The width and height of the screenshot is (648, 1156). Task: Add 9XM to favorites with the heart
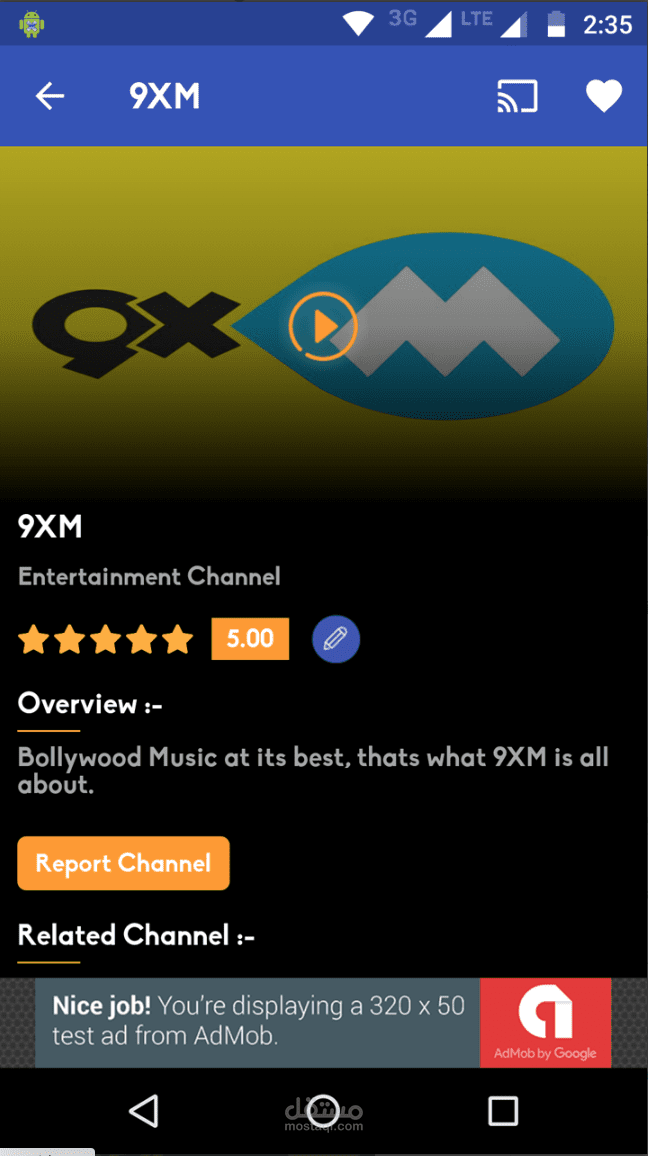pos(603,96)
